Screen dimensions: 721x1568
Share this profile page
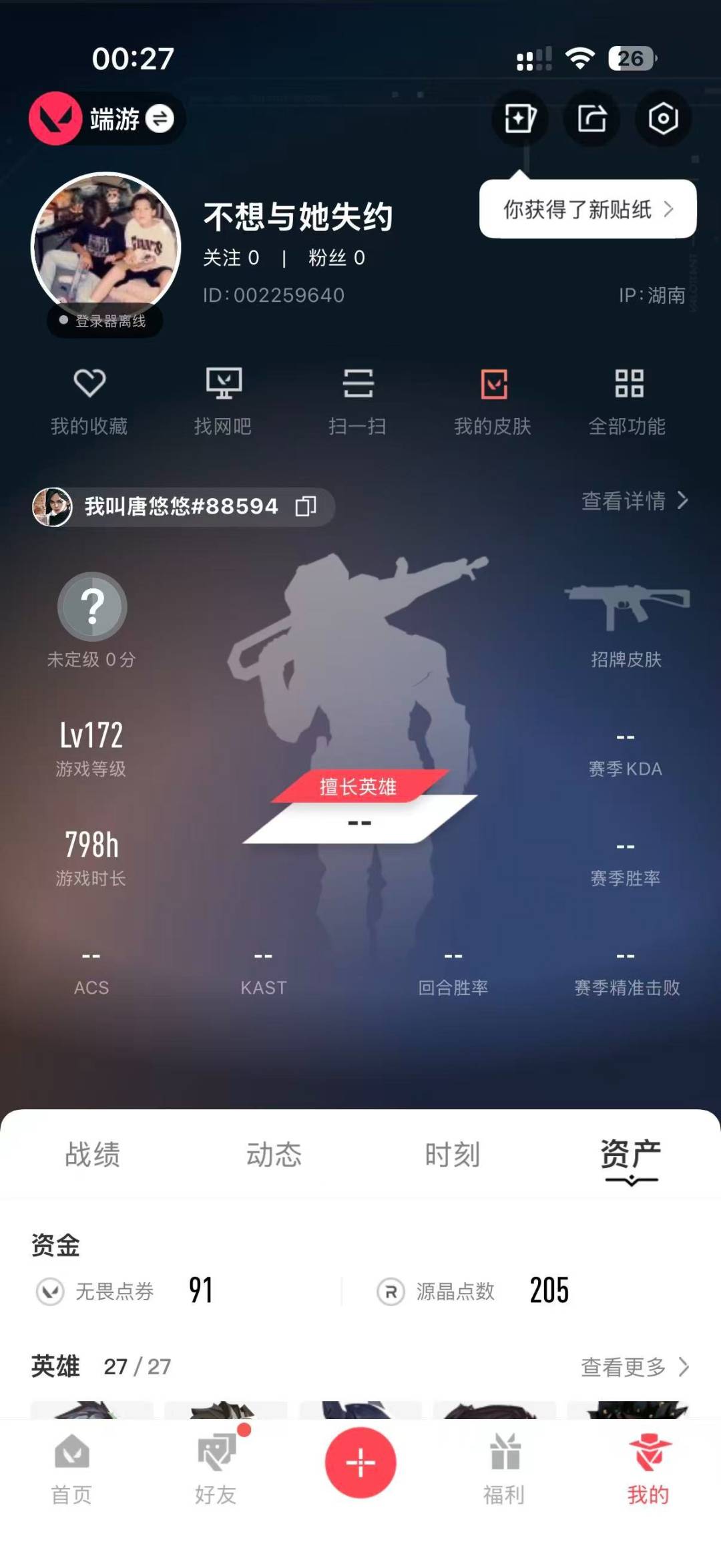pyautogui.click(x=592, y=120)
